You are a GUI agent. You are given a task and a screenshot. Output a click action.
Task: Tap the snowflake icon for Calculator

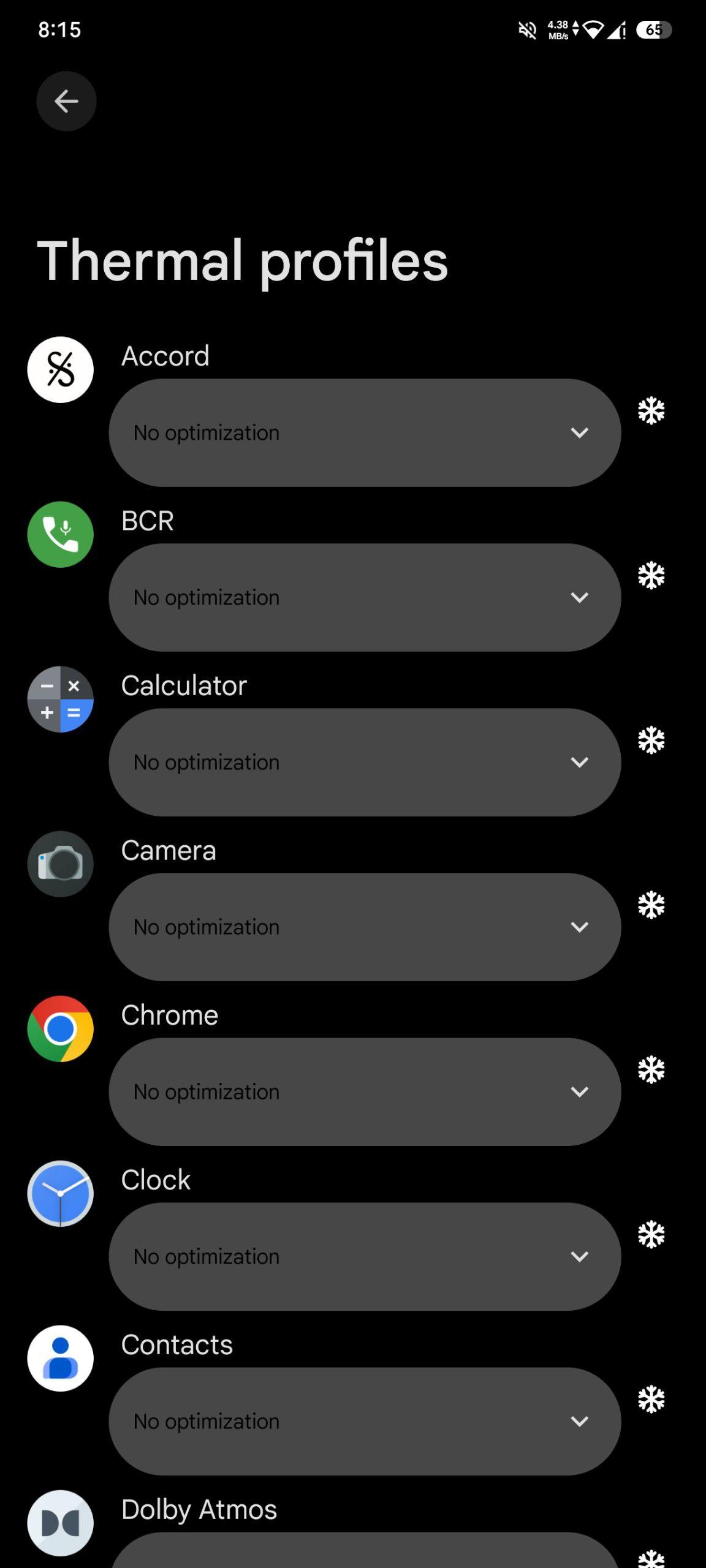pyautogui.click(x=651, y=741)
